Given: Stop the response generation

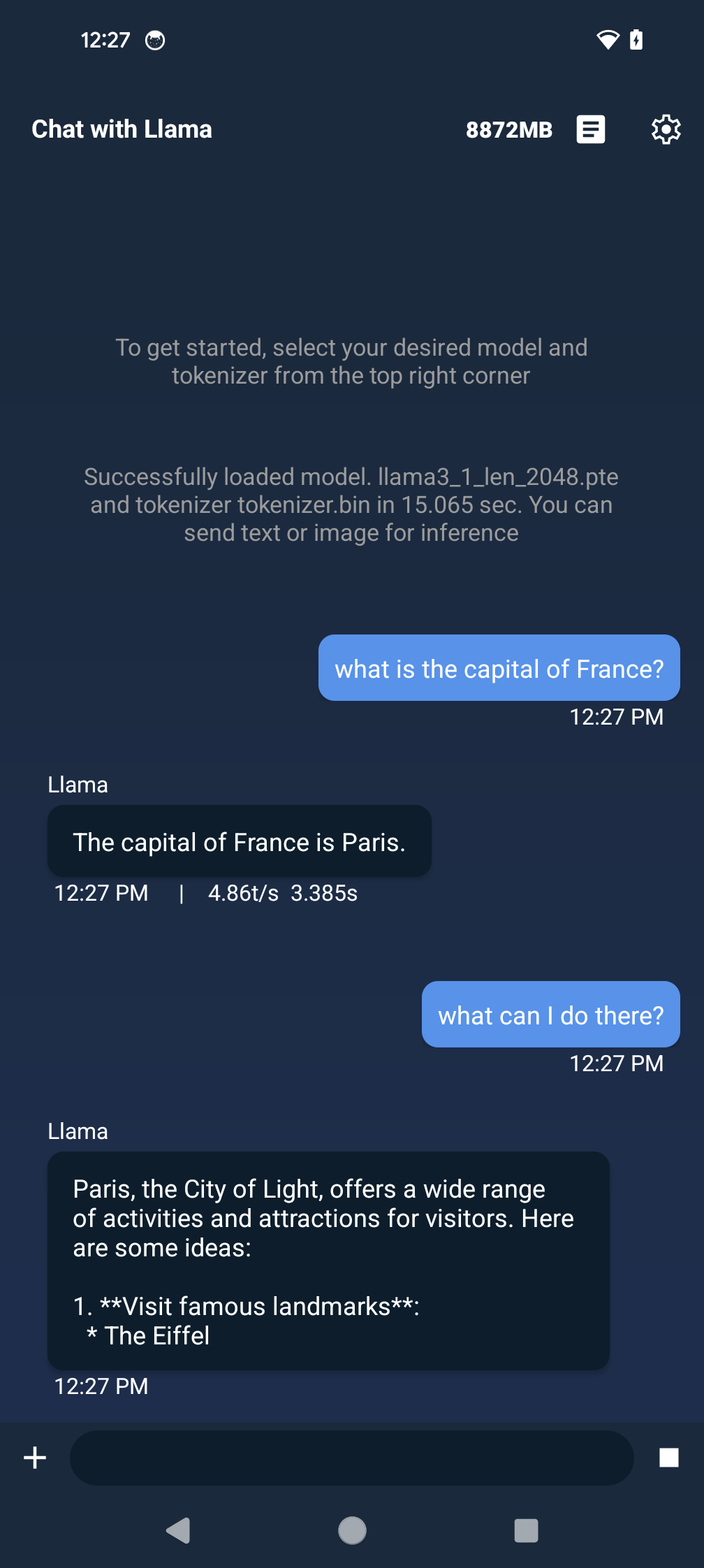Looking at the screenshot, I should tap(669, 1458).
